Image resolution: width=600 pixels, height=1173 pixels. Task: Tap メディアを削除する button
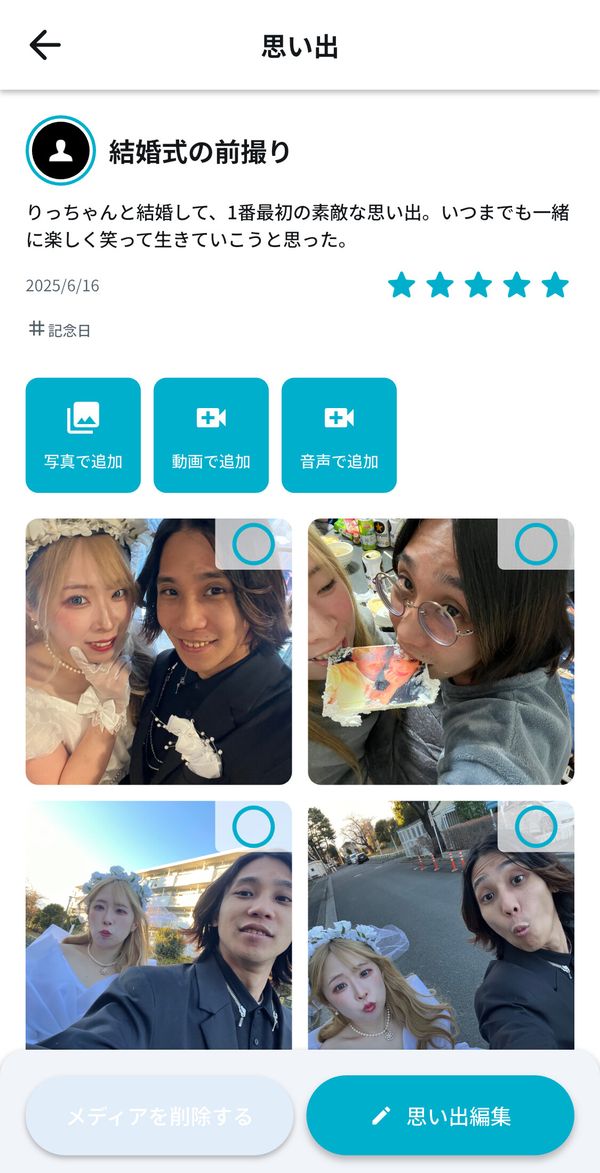(x=159, y=1116)
